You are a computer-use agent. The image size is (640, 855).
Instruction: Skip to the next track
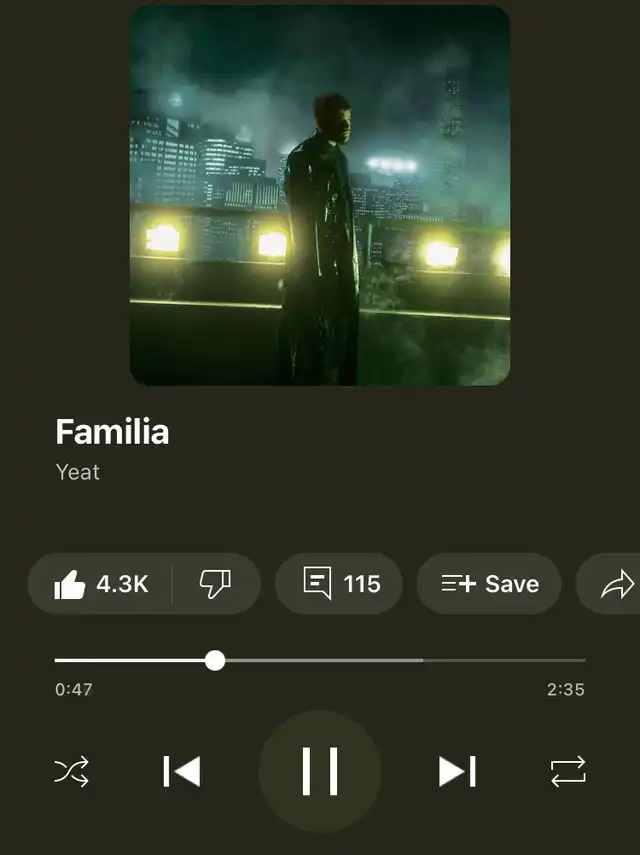(x=457, y=772)
